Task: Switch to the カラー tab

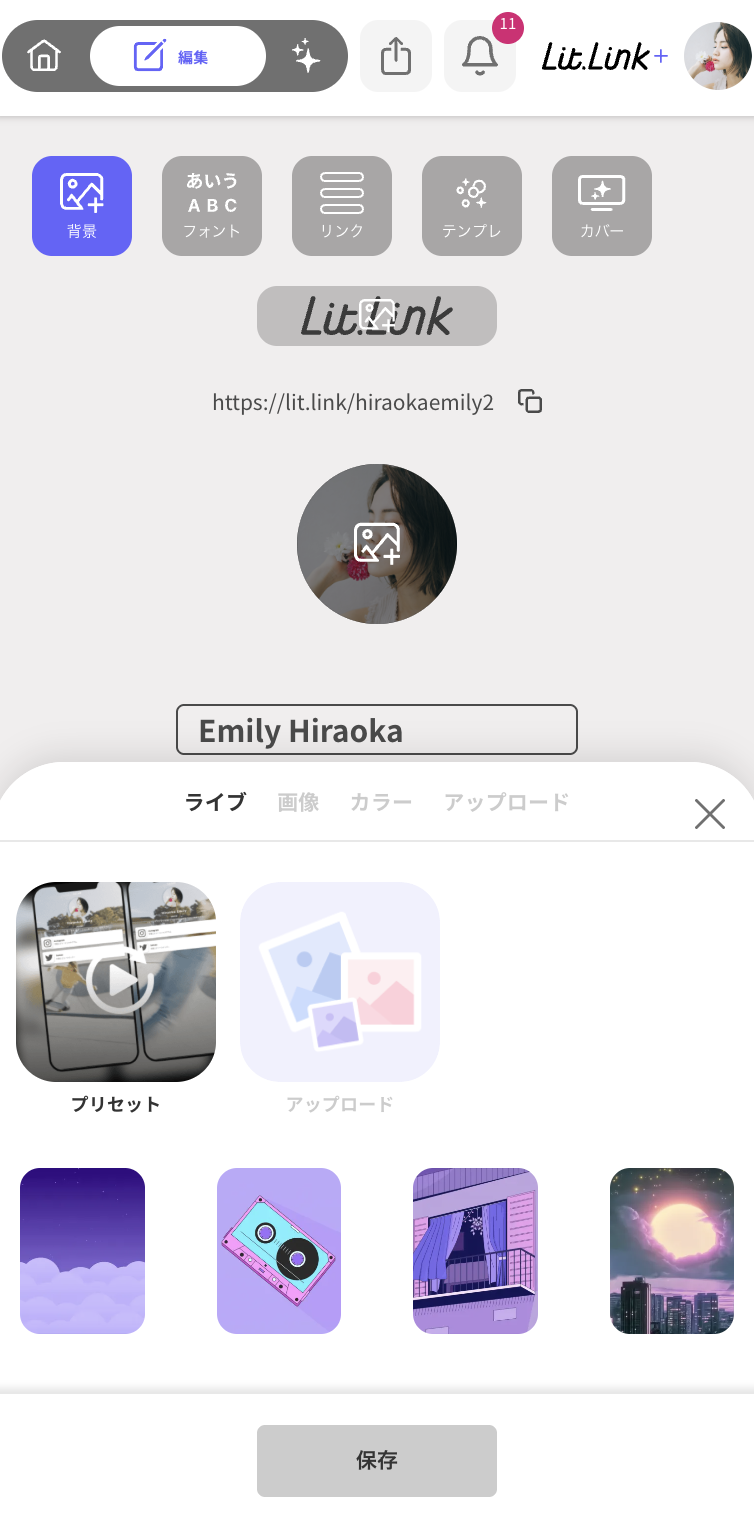Action: pyautogui.click(x=381, y=801)
